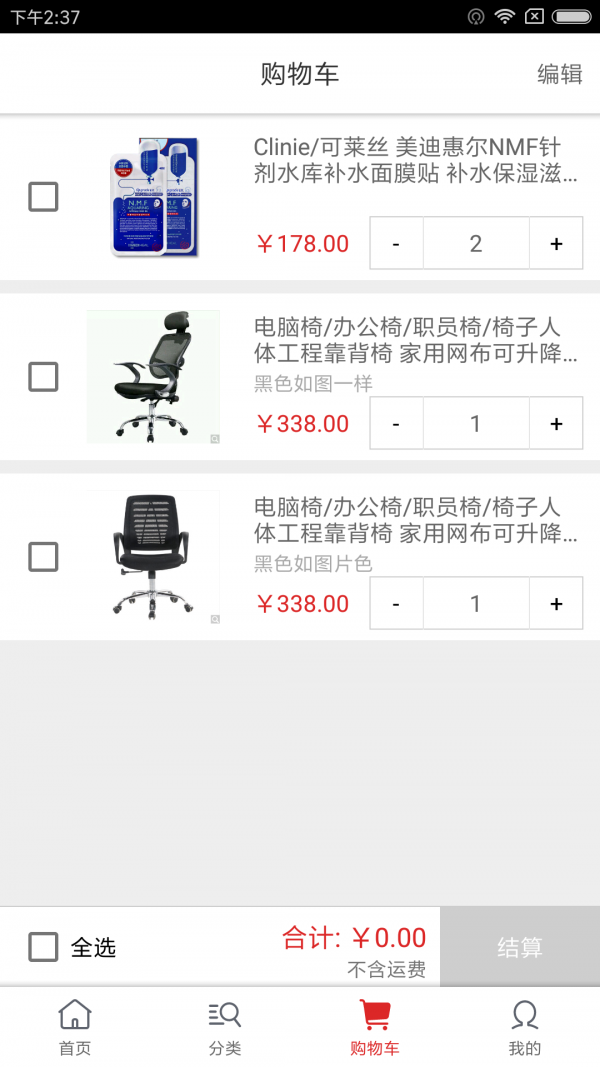Check the 黑色如图一样 office chair item
This screenshot has width=600, height=1067.
click(43, 377)
